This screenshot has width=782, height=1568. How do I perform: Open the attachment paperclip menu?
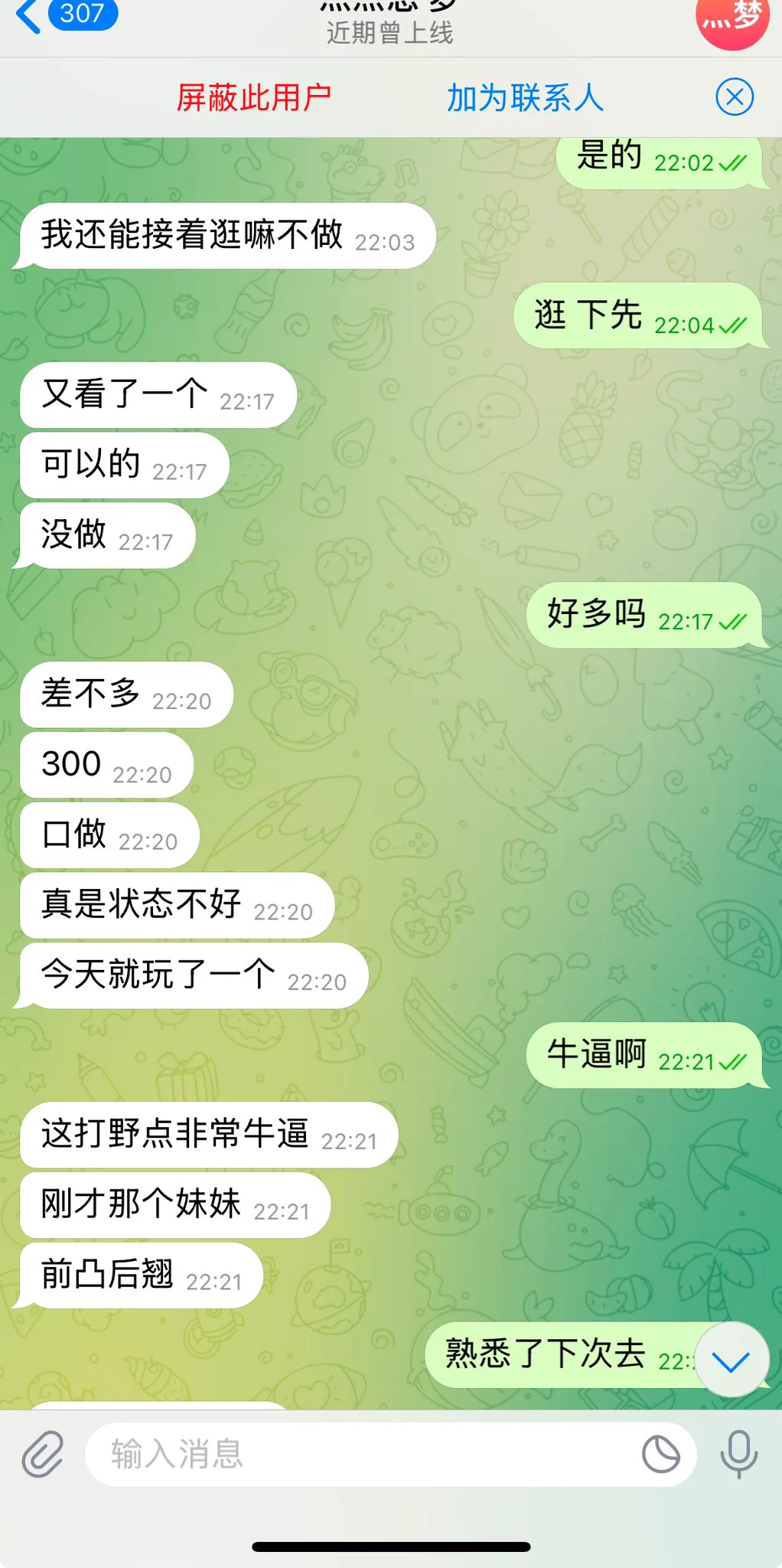(43, 1454)
